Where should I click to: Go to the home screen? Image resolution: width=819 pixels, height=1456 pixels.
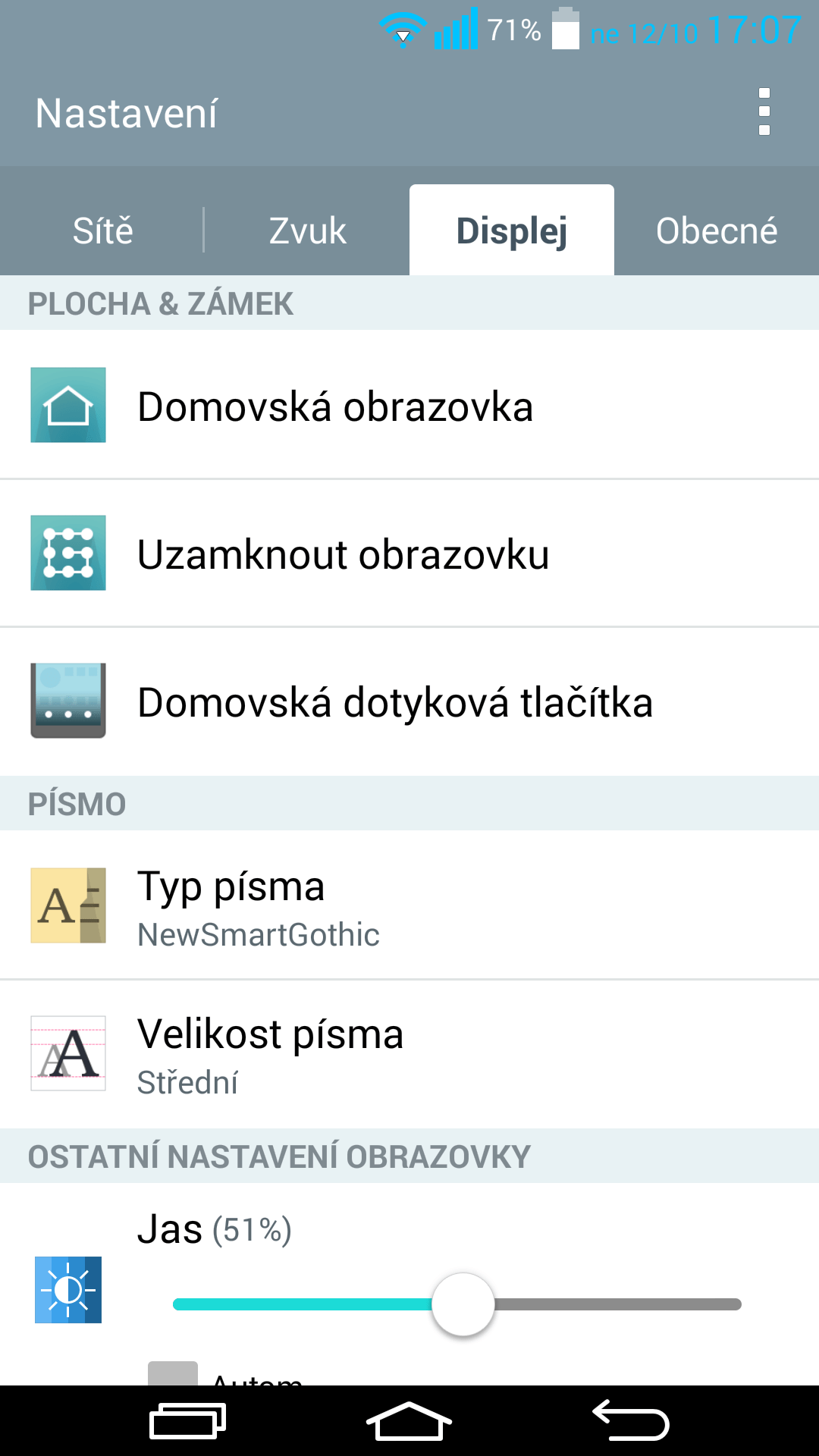pos(409,1420)
